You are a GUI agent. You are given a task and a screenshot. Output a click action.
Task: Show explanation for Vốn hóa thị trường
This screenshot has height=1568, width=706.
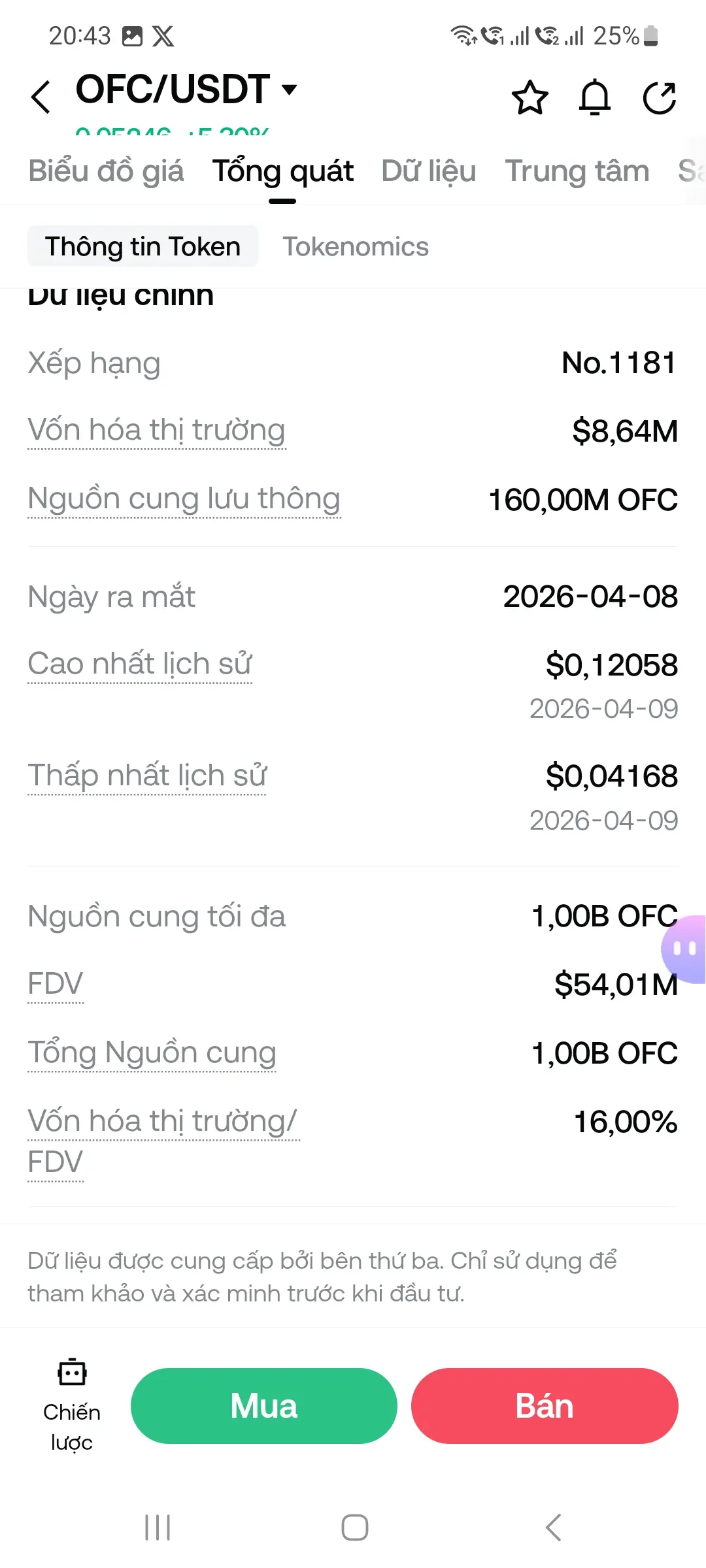click(x=157, y=431)
